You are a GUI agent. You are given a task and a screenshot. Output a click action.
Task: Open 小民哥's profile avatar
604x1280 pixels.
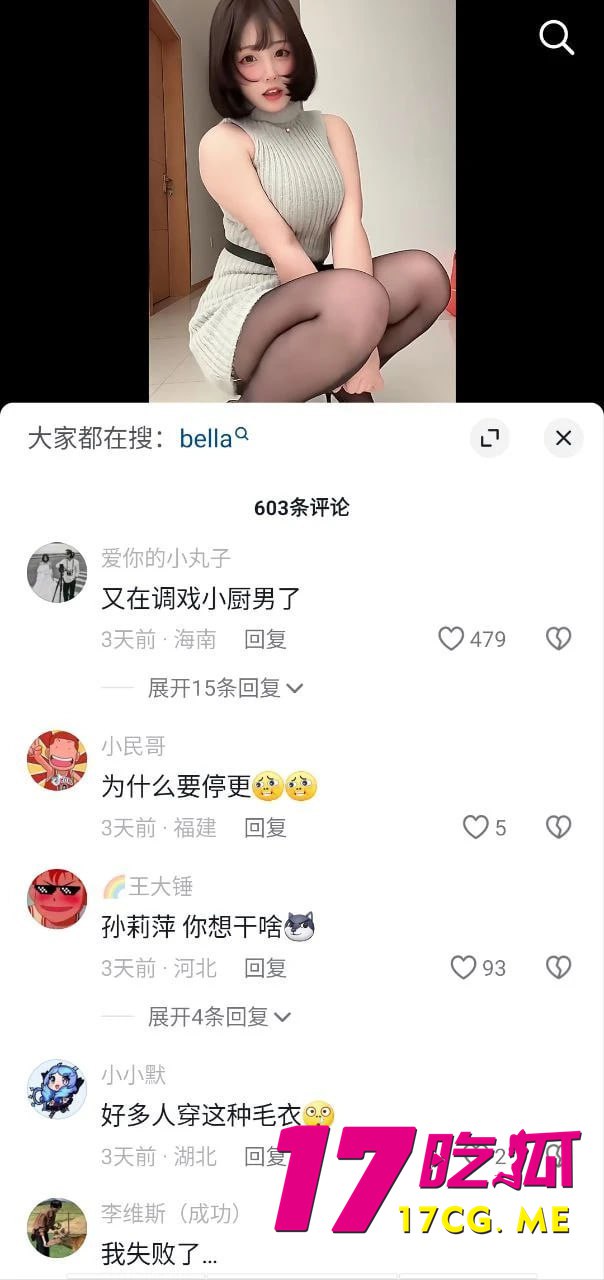pos(56,761)
